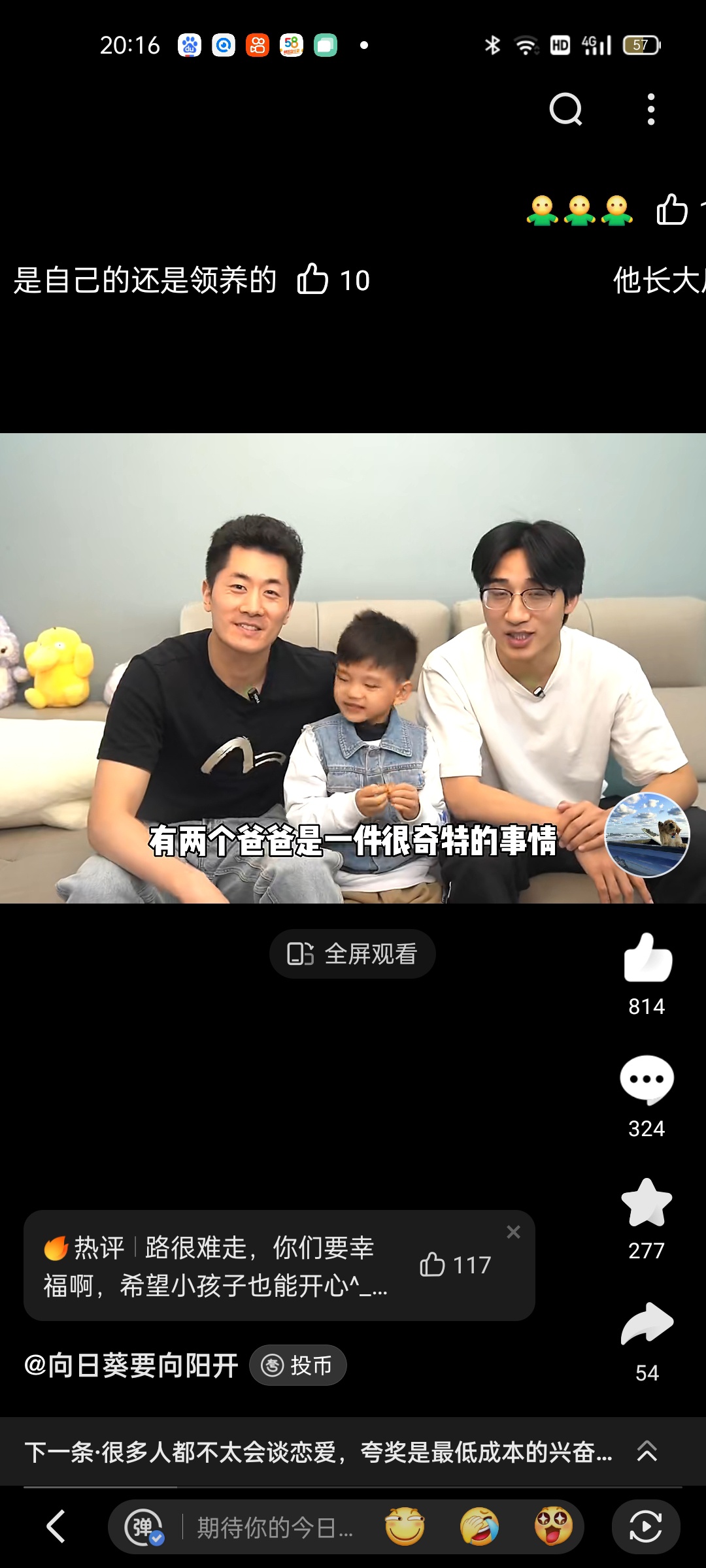Go back with the bottom arrow
This screenshot has width=706, height=1568.
pos(56,1527)
